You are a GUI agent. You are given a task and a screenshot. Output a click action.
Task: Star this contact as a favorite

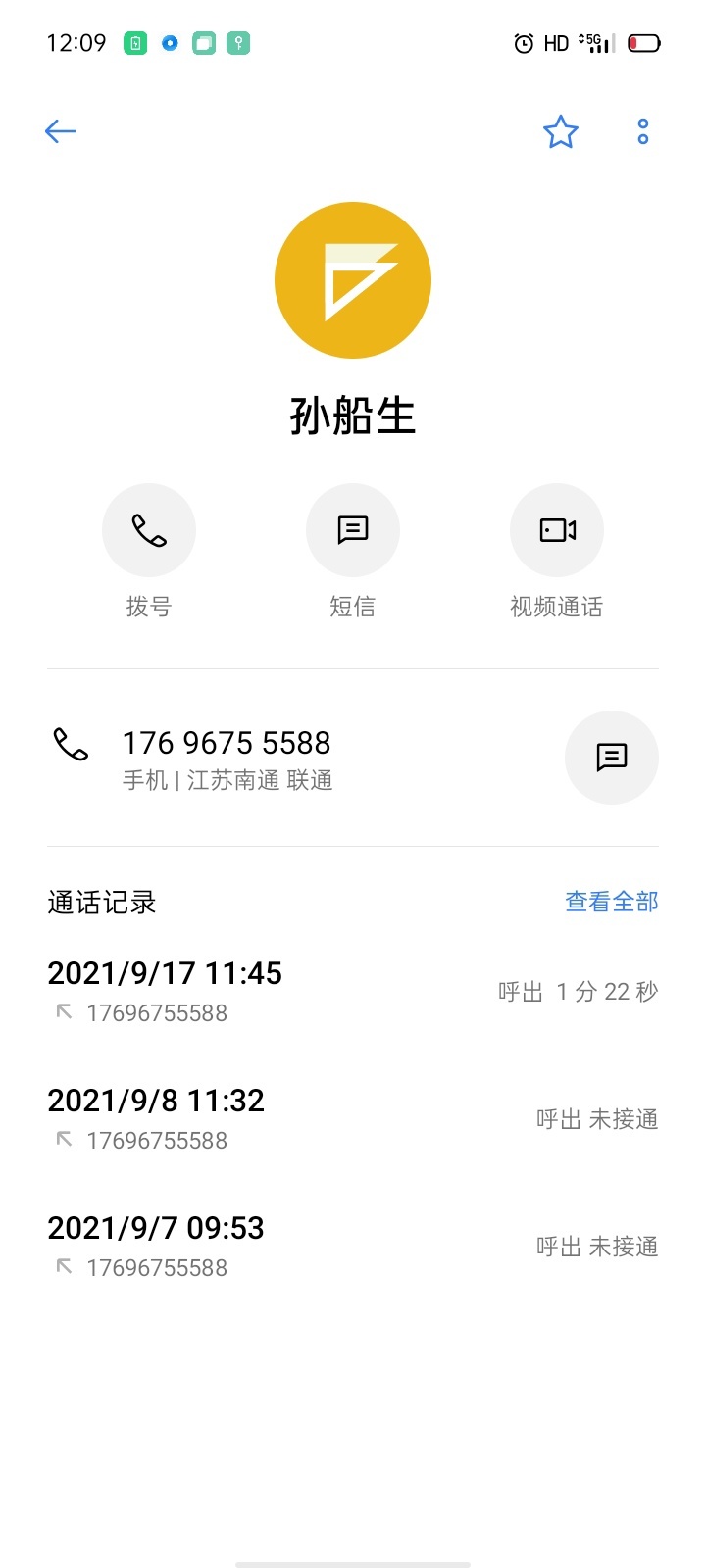tap(561, 131)
